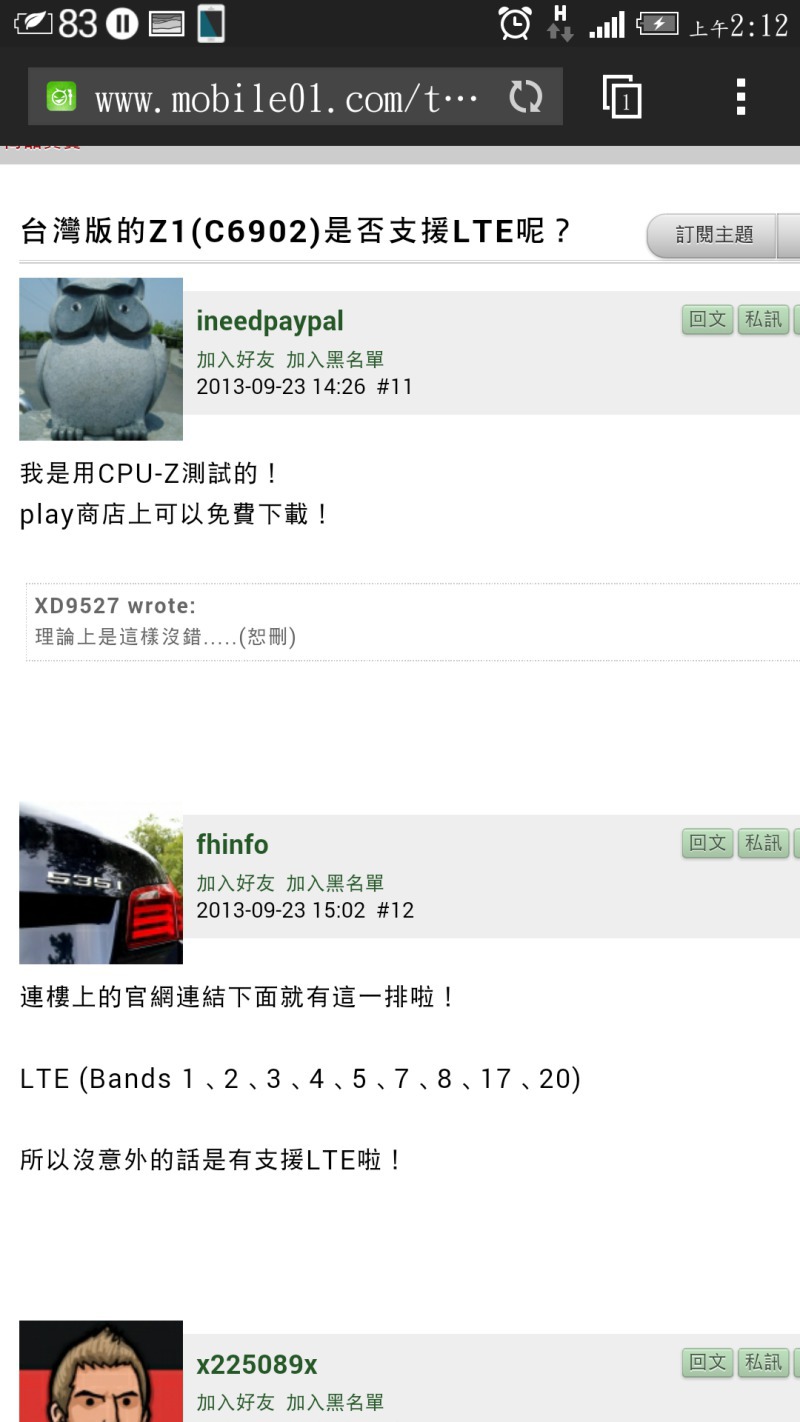Image resolution: width=800 pixels, height=1422 pixels.
Task: Add fhinfo to the blacklist
Action: pos(335,884)
